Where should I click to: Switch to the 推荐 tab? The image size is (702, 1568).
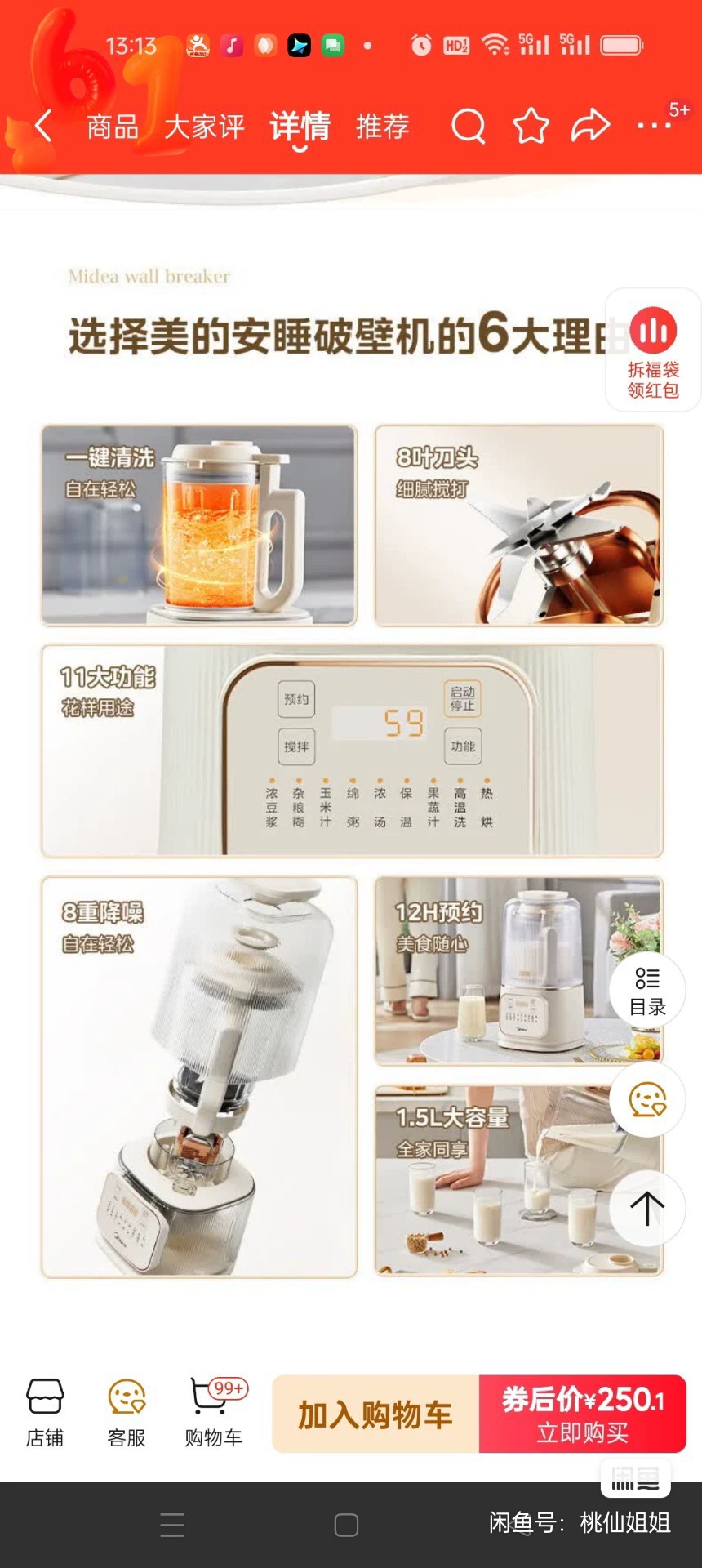click(x=382, y=127)
